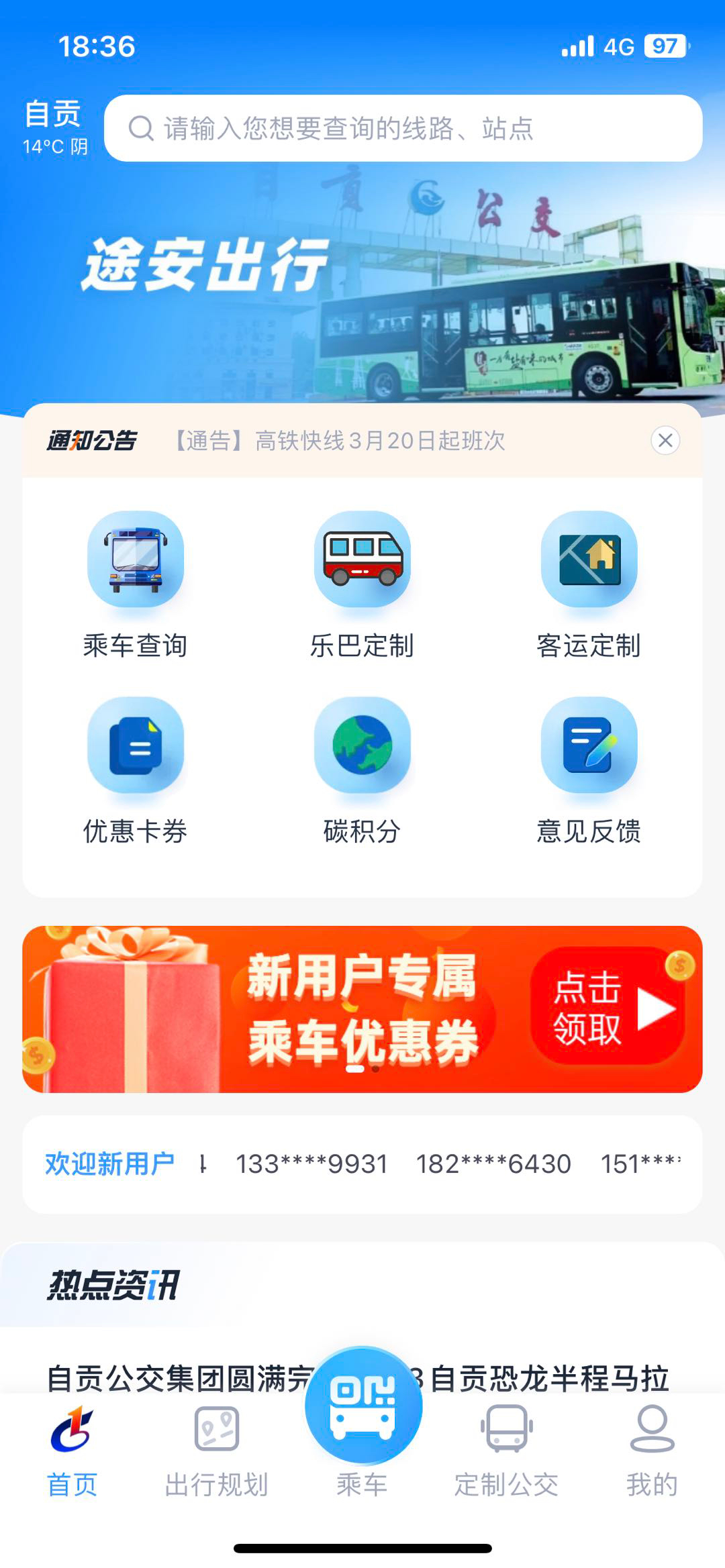Change the city from 自贡
This screenshot has width=725, height=1568.
53,114
